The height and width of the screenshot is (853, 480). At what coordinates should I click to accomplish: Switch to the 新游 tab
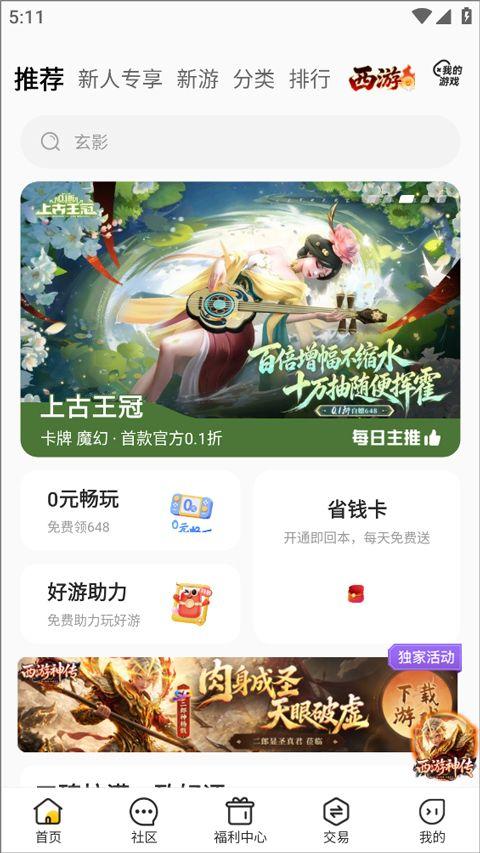pyautogui.click(x=197, y=79)
